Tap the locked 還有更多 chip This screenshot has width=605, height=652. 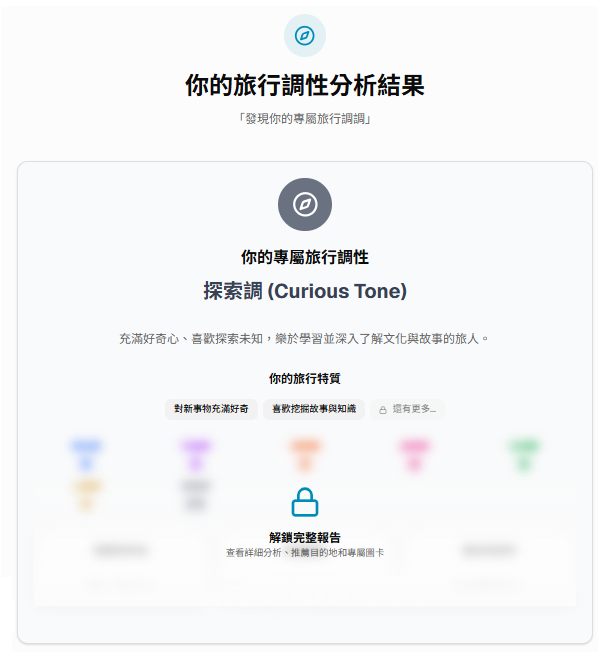[407, 410]
